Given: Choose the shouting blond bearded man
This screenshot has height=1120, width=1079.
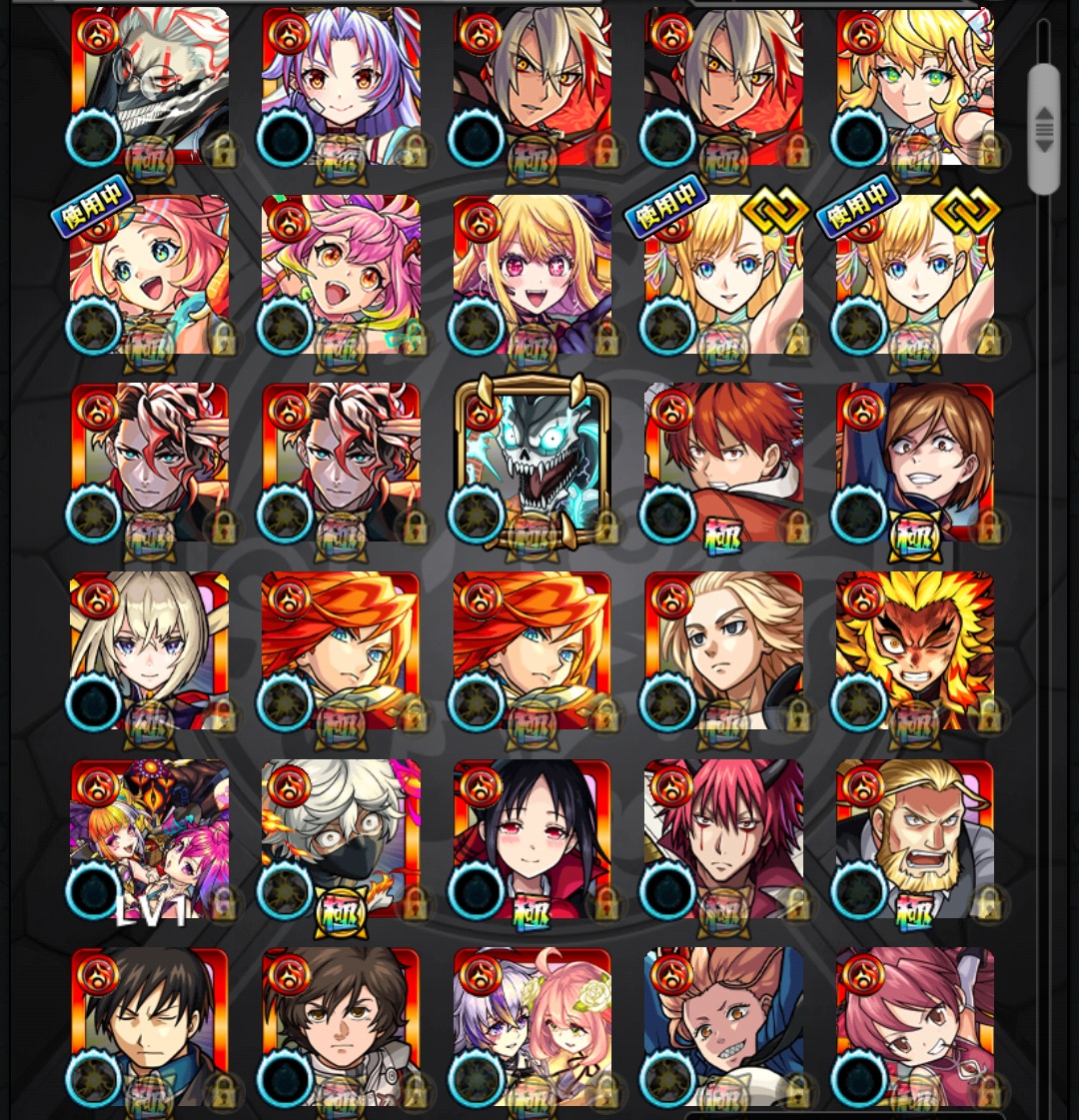Looking at the screenshot, I should tap(915, 837).
